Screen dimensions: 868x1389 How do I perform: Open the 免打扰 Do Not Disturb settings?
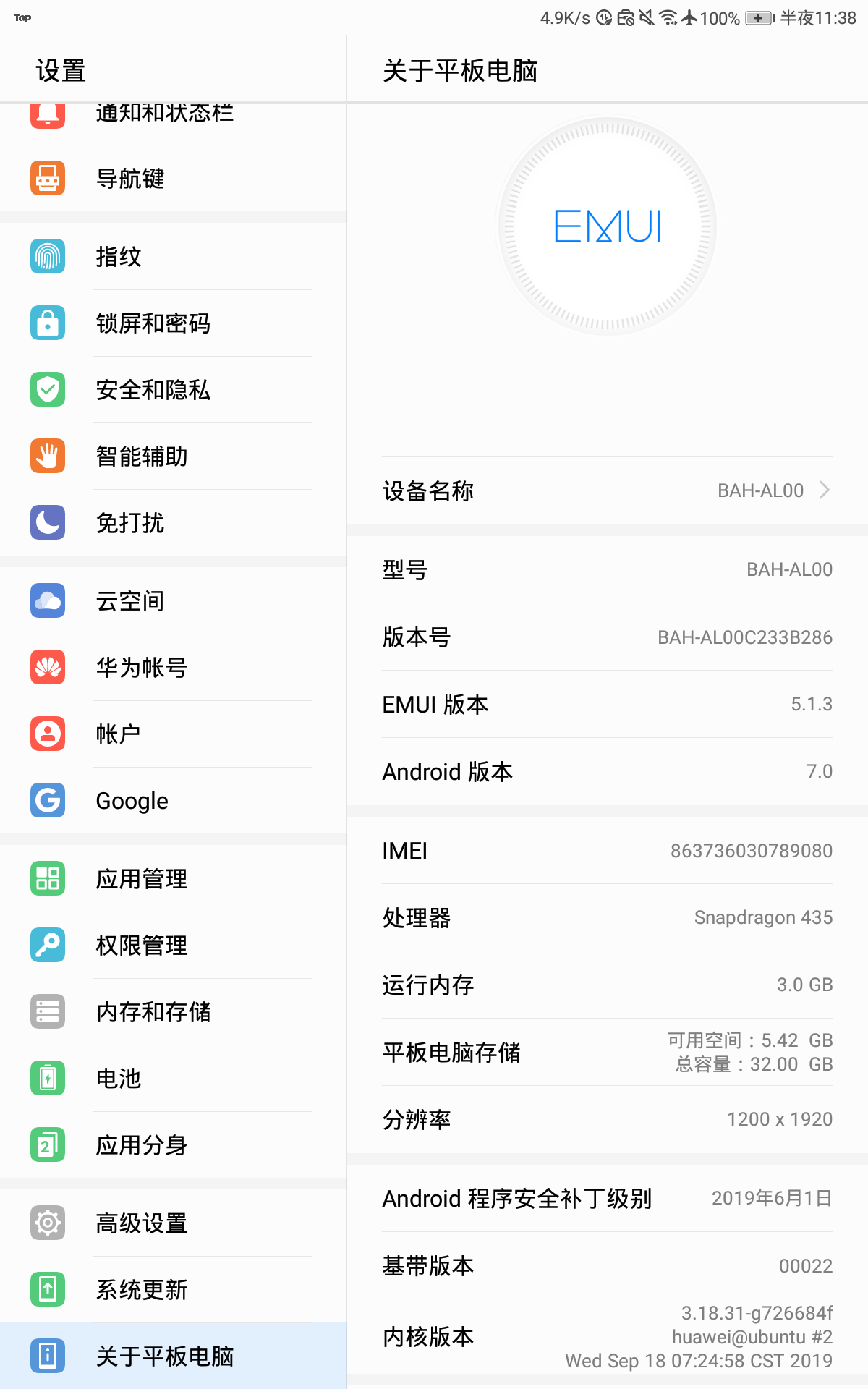click(174, 523)
